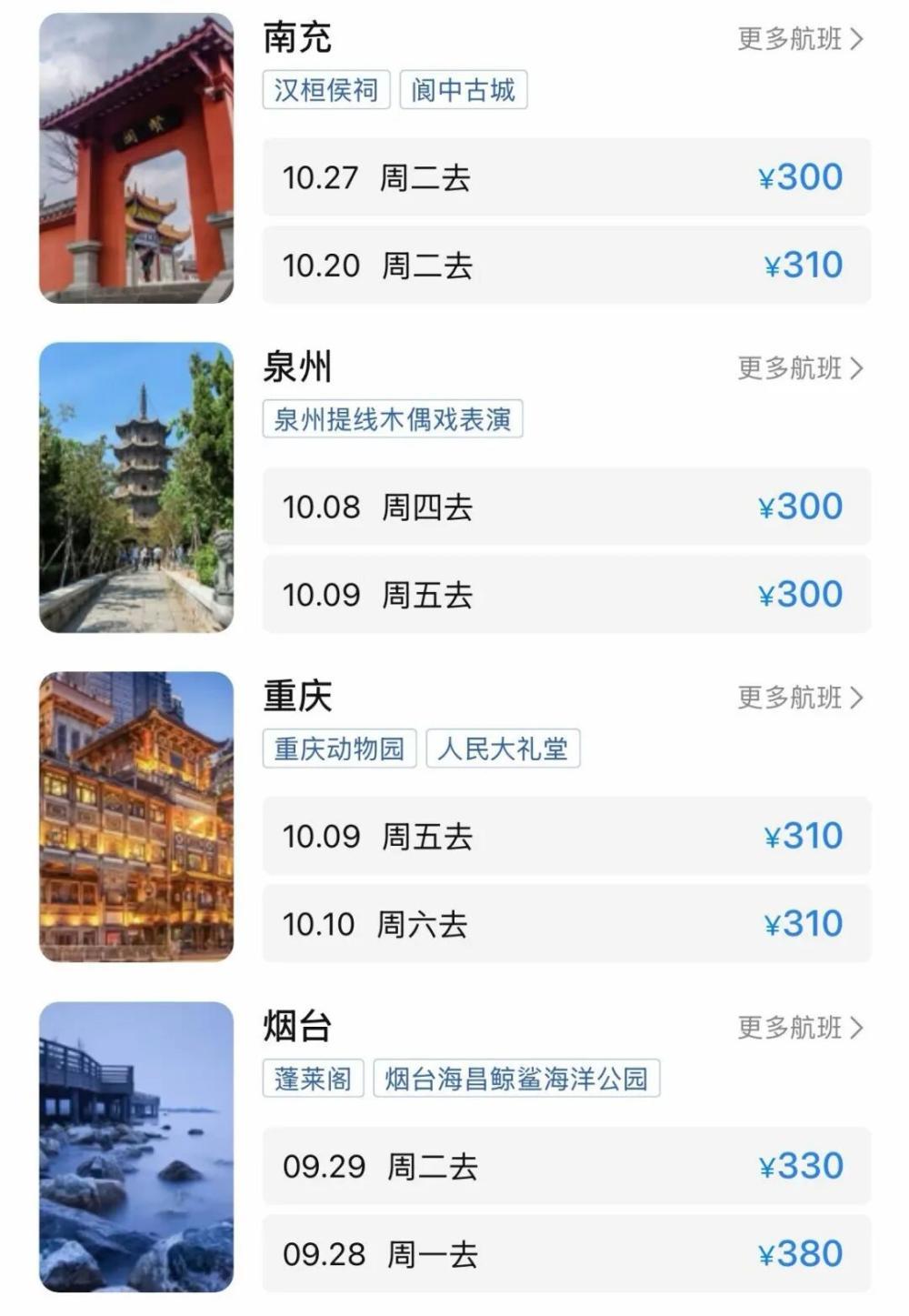Open the 泉州提线木偶戏表演 tag
The width and height of the screenshot is (909, 1316).
393,419
